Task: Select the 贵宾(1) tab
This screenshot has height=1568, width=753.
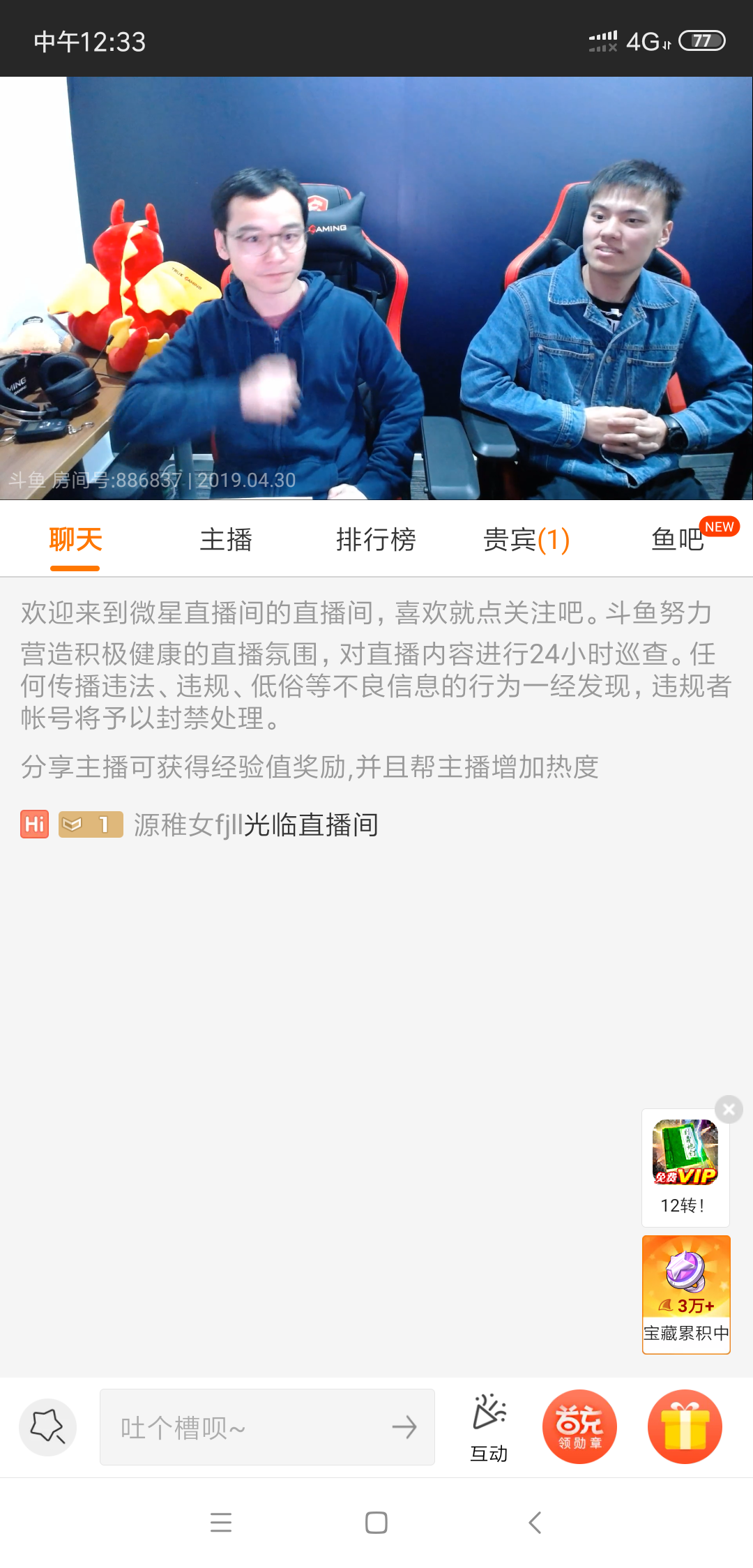Action: click(526, 540)
